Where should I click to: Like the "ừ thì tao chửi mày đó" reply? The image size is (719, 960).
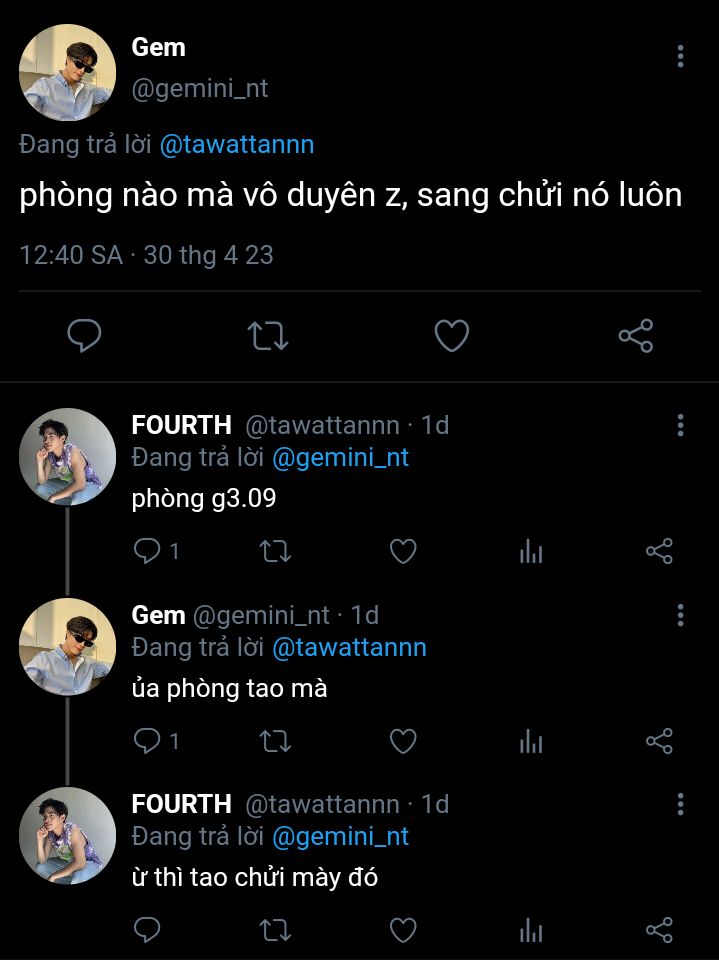click(x=403, y=931)
